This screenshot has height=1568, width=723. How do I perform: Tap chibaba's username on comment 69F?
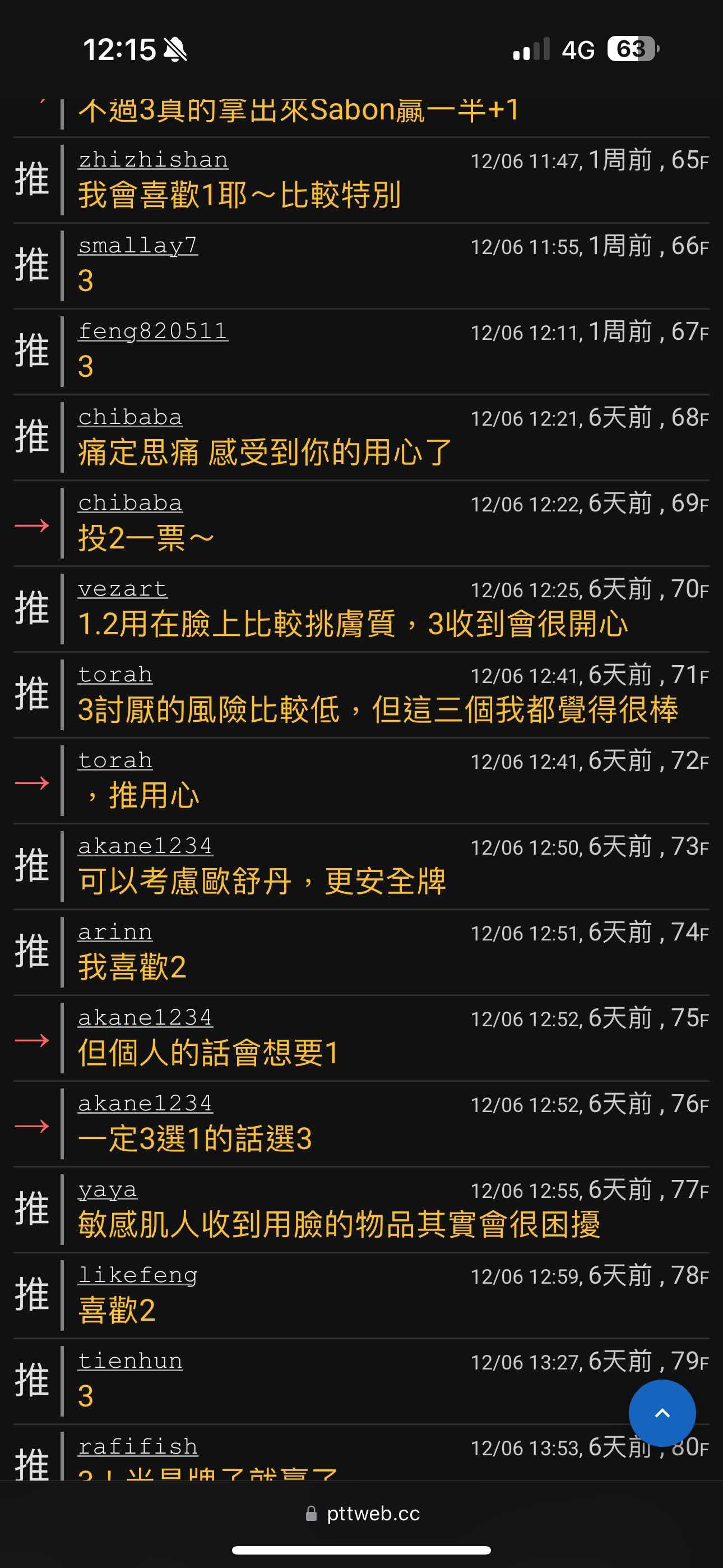[x=130, y=503]
